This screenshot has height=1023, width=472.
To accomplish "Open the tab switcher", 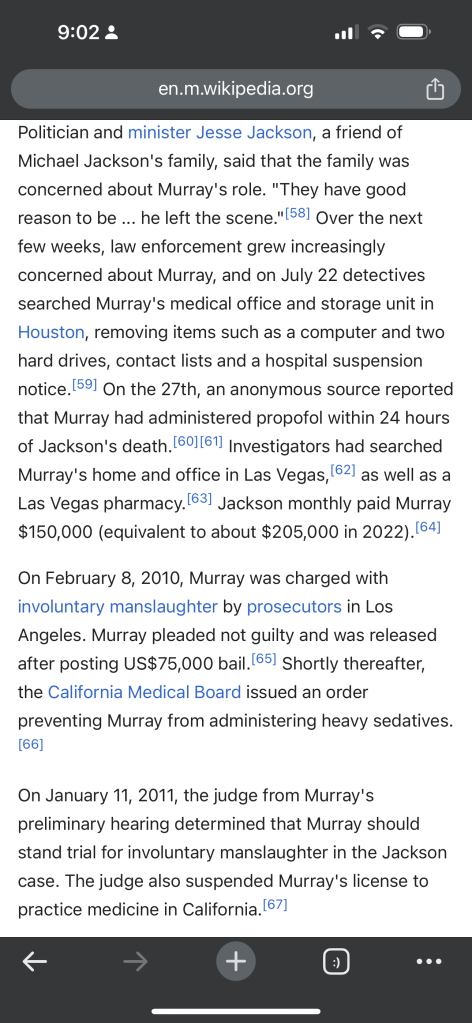I will coord(336,961).
